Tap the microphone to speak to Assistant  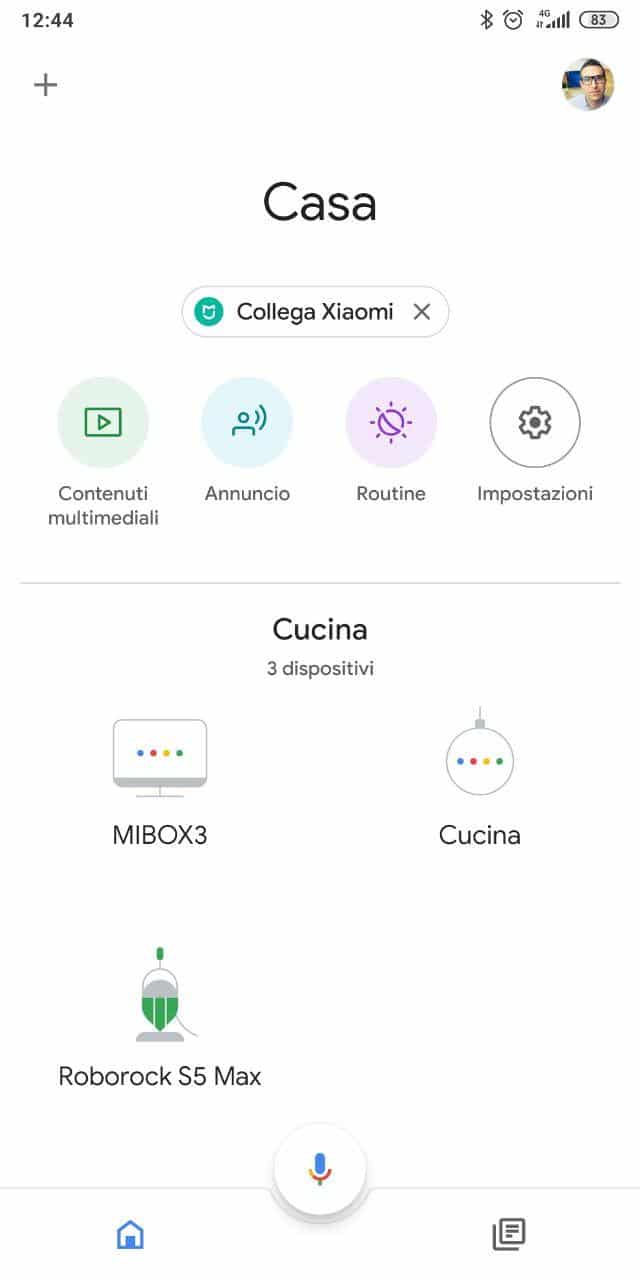tap(320, 1170)
